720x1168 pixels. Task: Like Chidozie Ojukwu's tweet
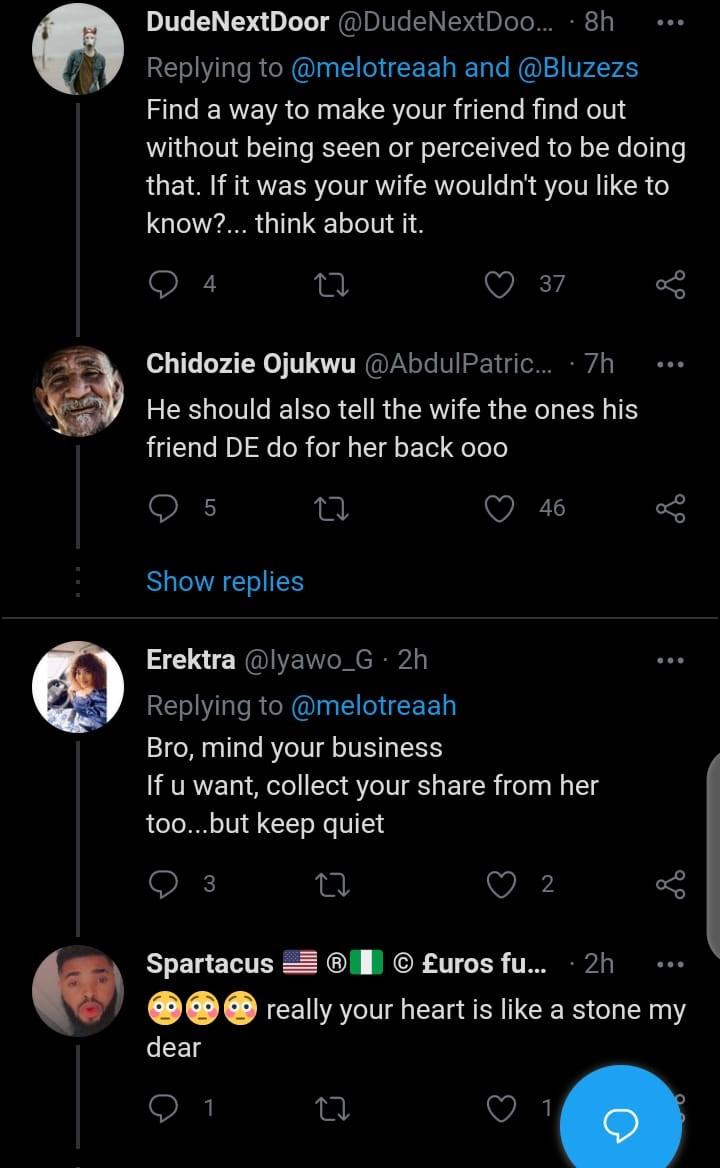click(x=498, y=508)
